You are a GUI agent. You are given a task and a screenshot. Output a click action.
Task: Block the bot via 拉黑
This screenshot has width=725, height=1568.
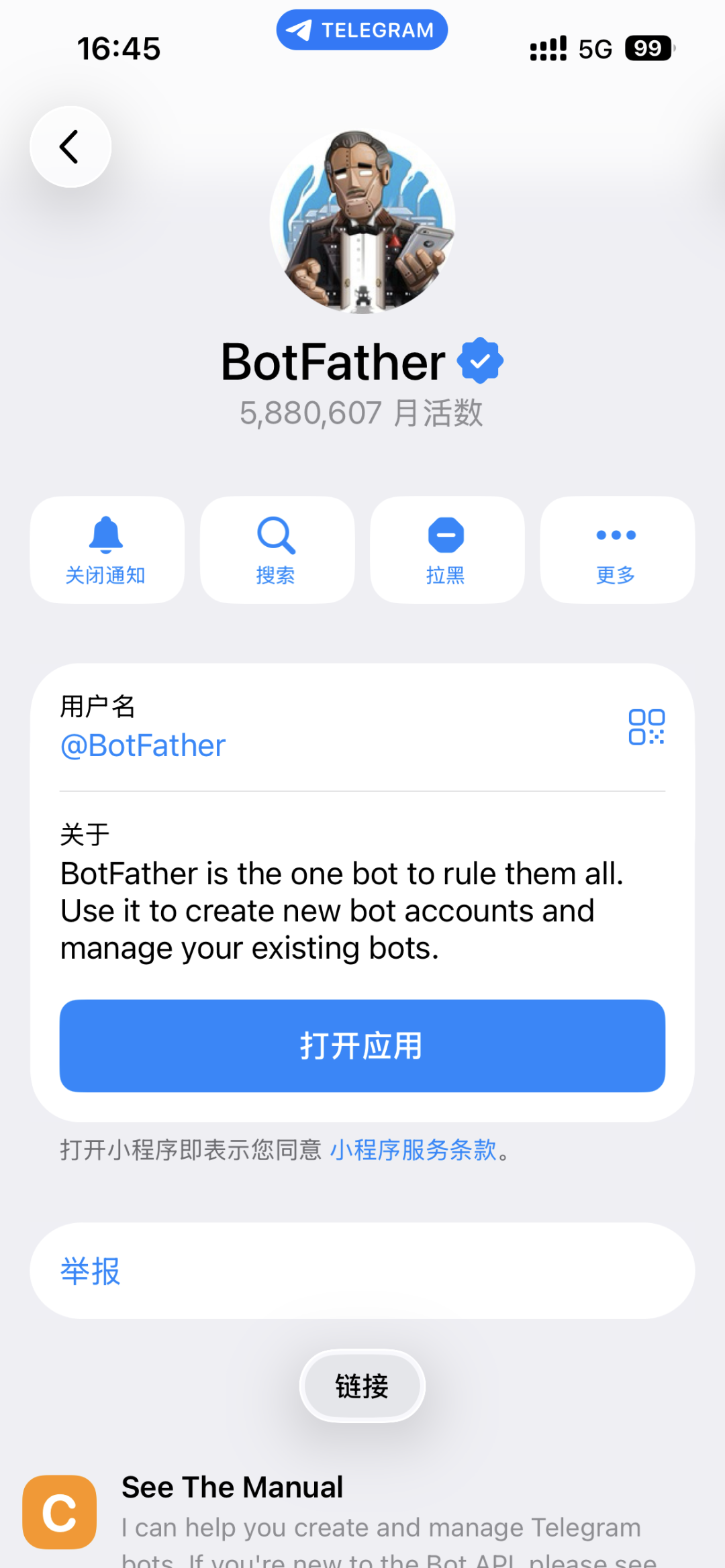click(x=446, y=550)
